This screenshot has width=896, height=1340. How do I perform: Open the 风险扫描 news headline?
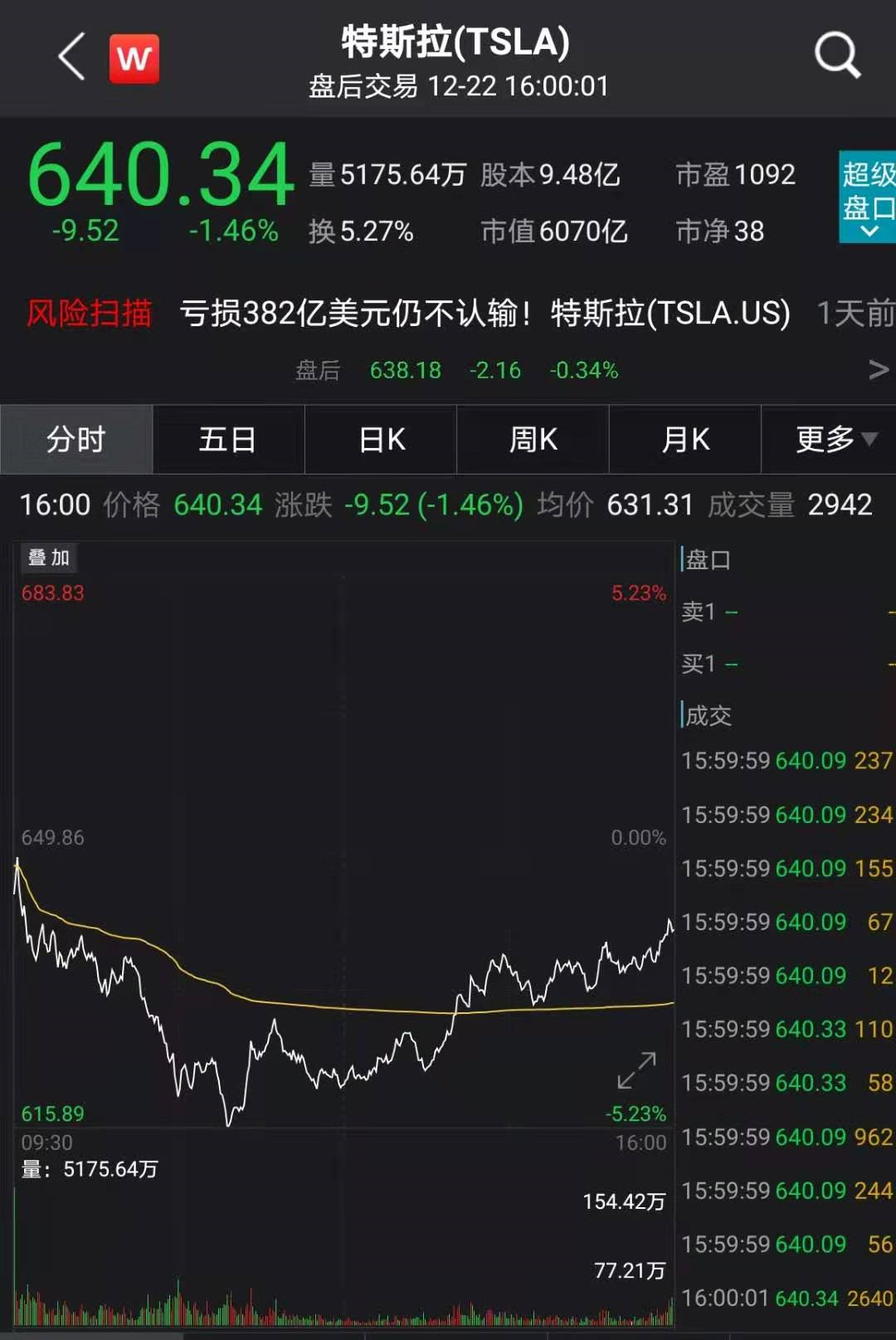point(485,314)
